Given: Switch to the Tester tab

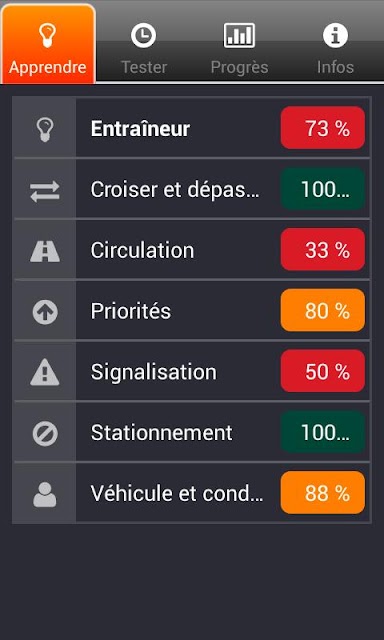Looking at the screenshot, I should pyautogui.click(x=144, y=41).
